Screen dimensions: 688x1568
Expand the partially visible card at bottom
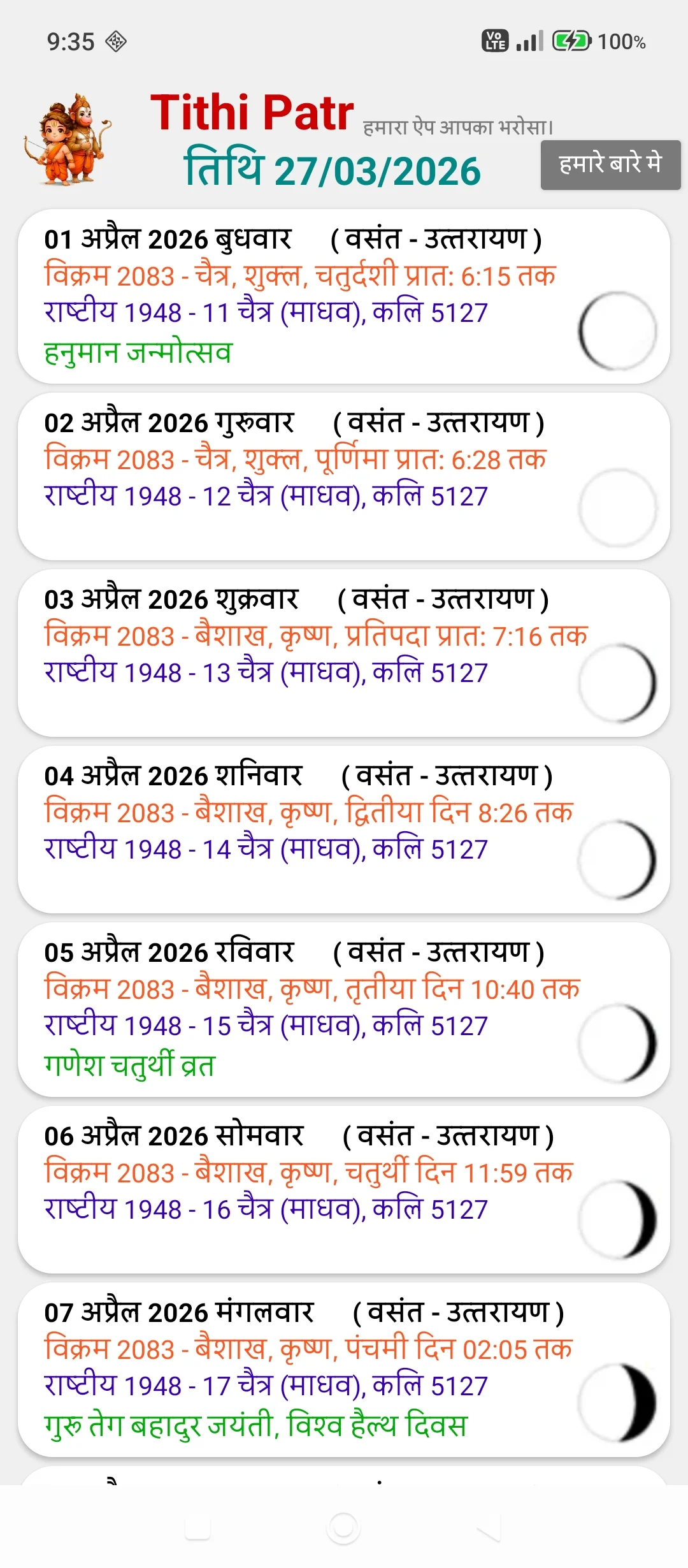(x=344, y=1479)
